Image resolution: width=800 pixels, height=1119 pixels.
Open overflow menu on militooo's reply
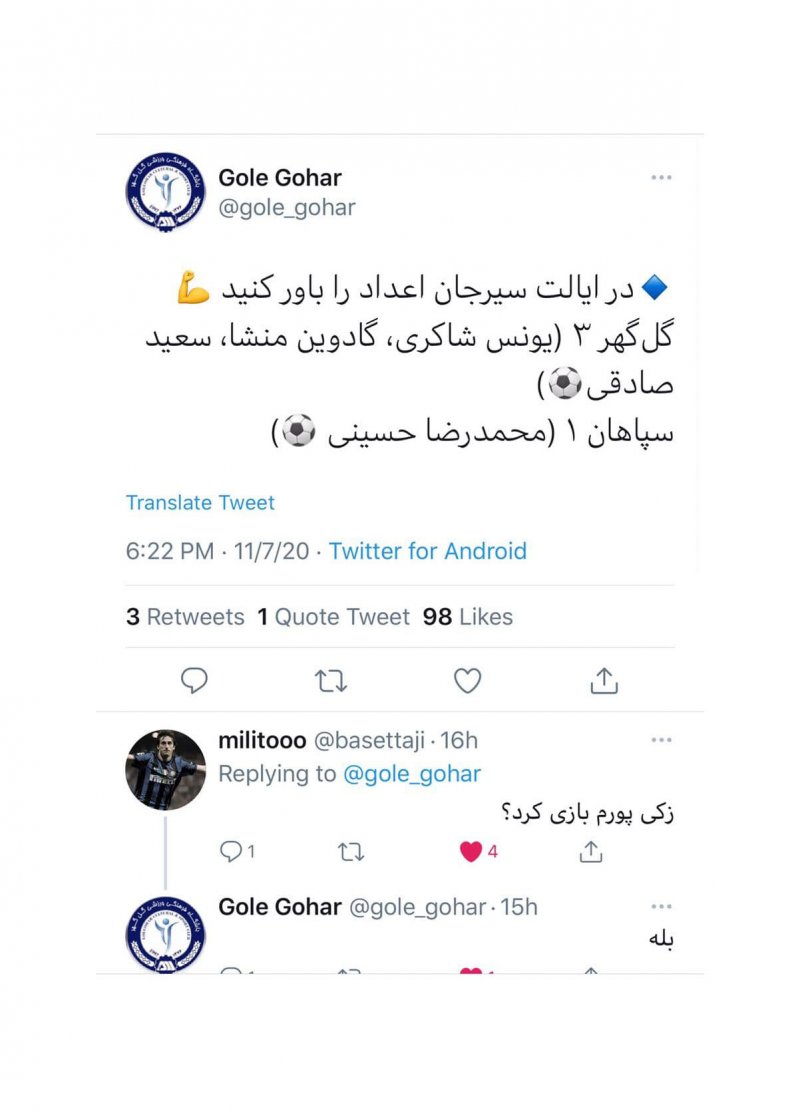tap(661, 740)
